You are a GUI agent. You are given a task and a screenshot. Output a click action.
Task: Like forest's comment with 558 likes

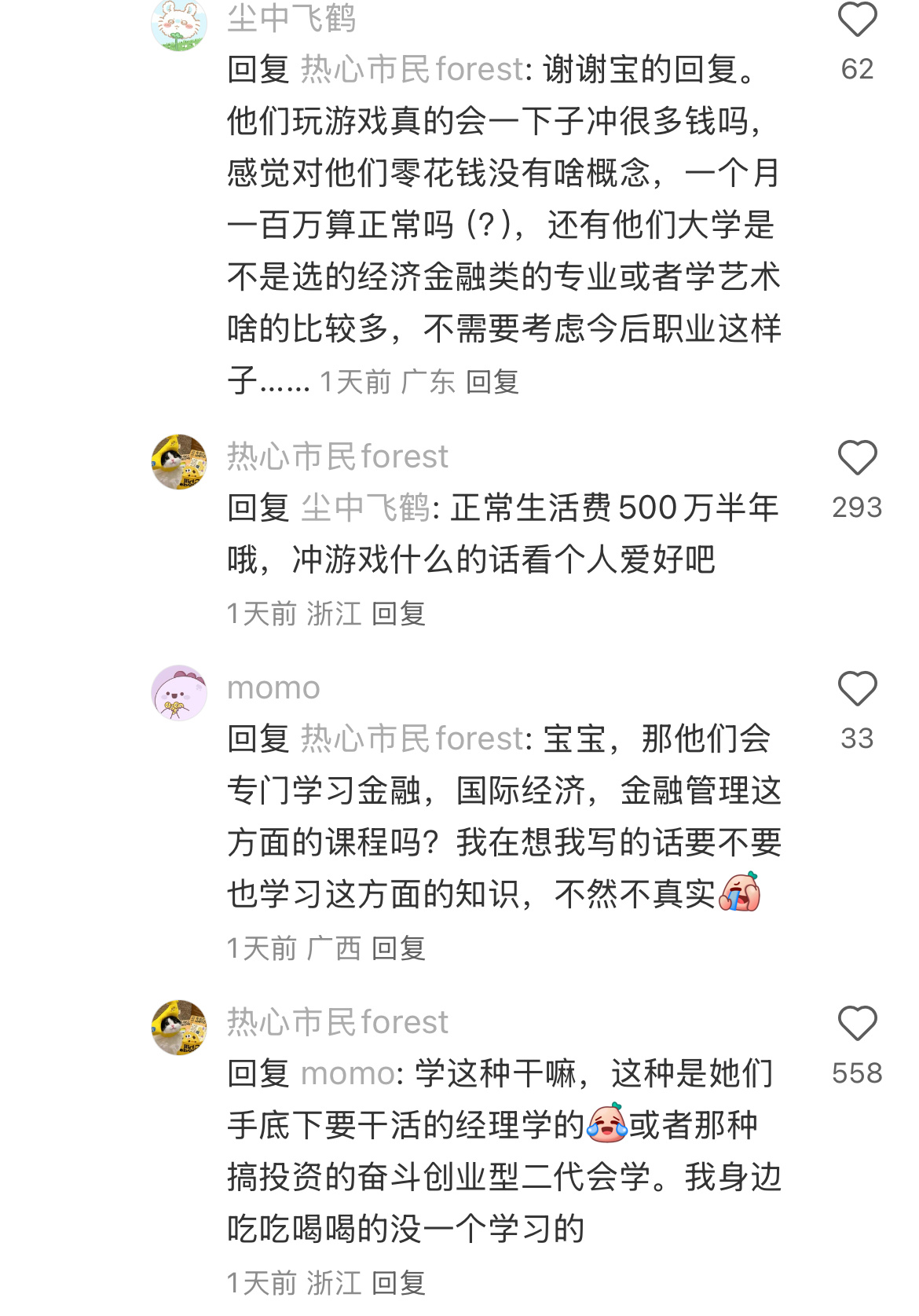click(x=857, y=1024)
